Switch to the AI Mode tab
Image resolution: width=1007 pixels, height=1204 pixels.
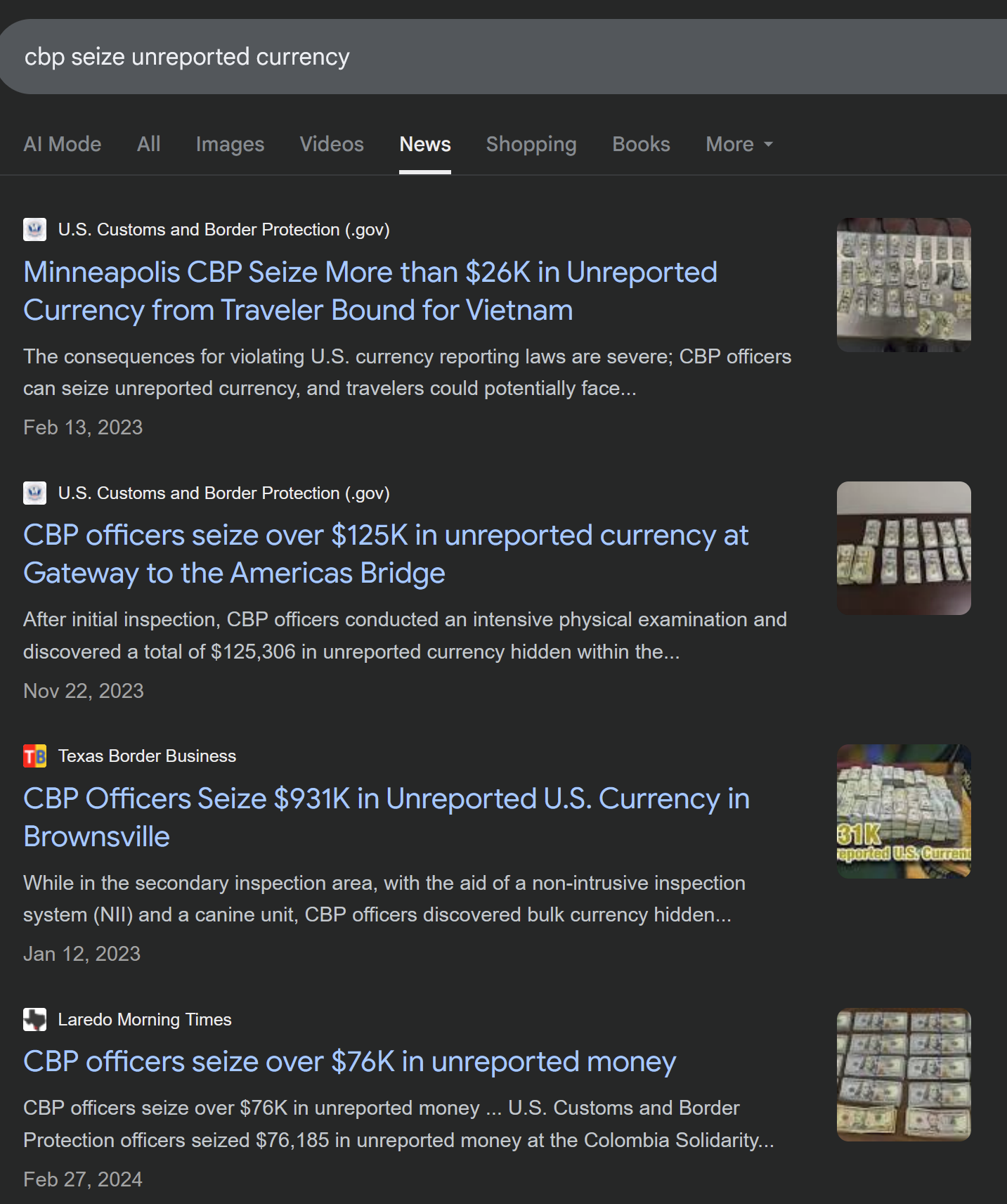point(63,144)
